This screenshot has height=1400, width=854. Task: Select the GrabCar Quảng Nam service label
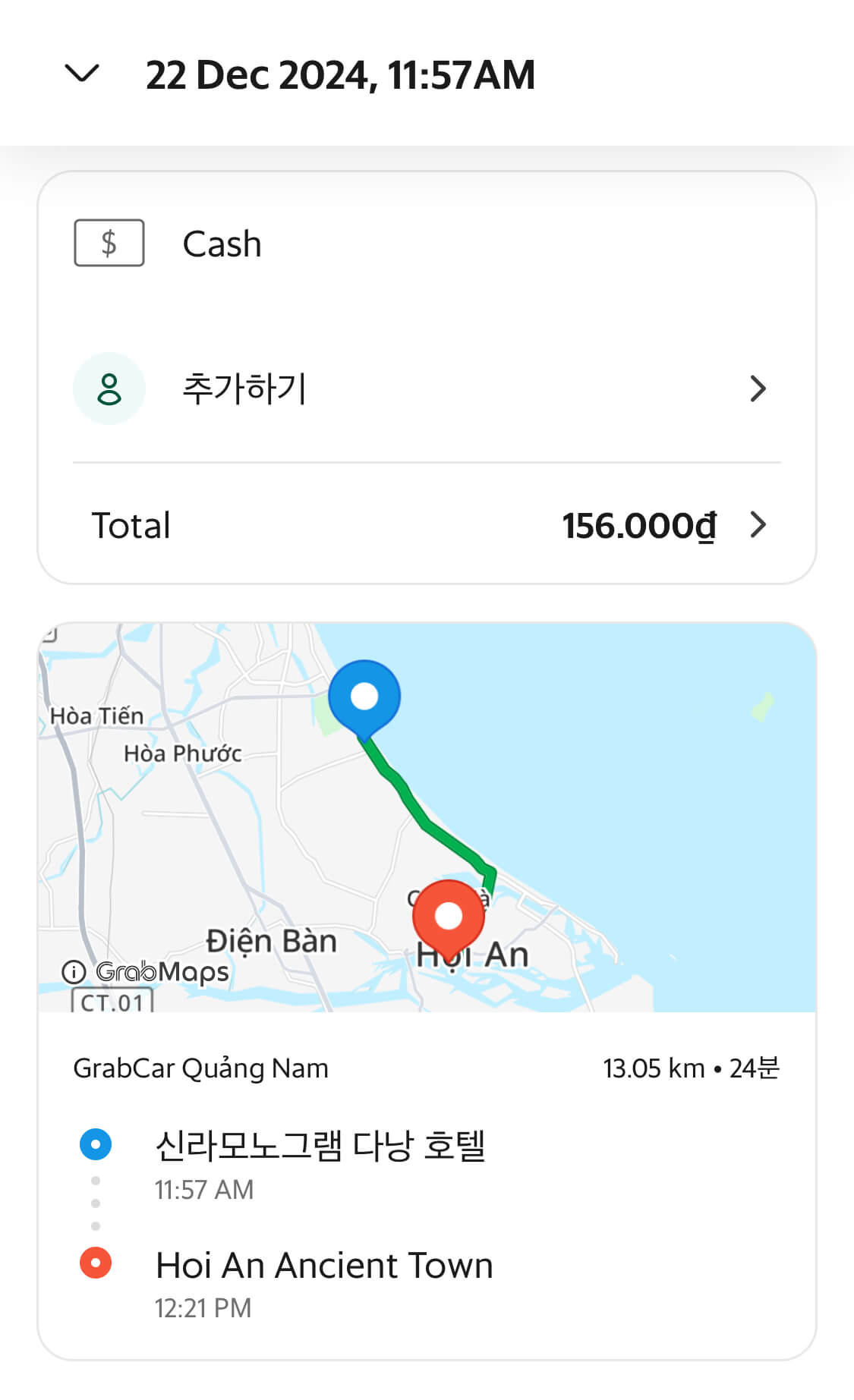(200, 1067)
